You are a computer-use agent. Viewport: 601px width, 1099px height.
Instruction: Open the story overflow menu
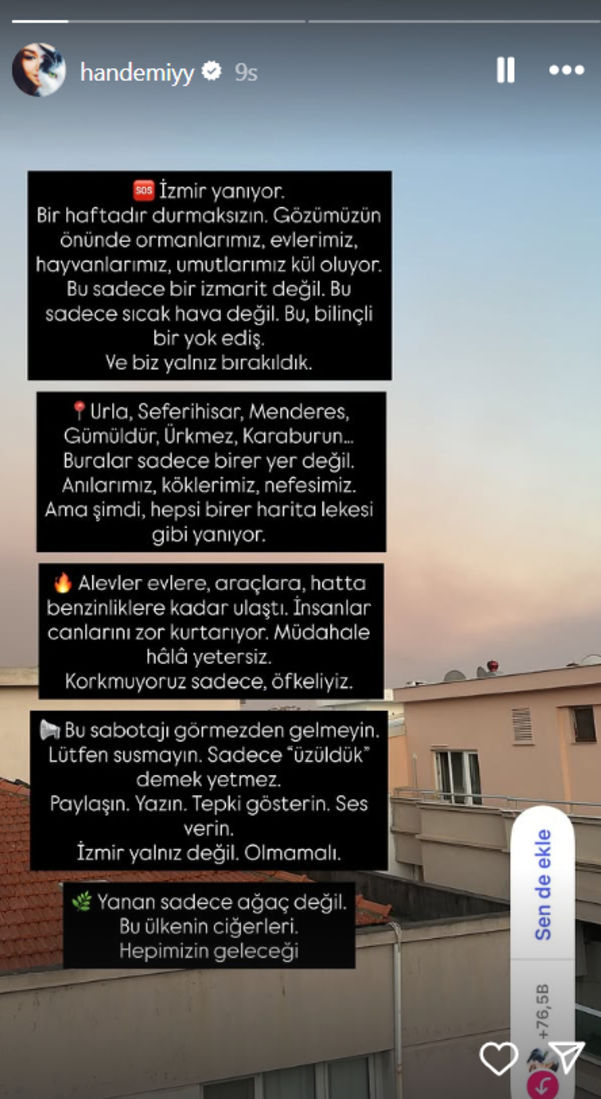pos(566,70)
